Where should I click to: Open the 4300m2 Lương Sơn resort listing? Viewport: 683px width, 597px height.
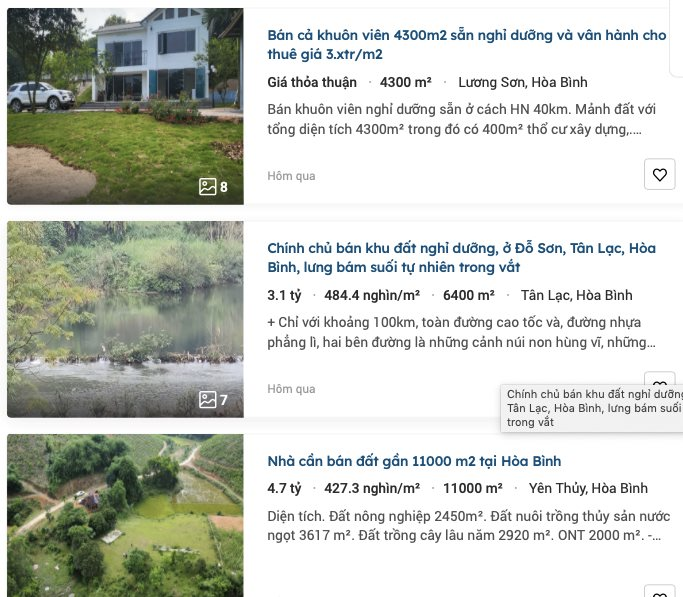tap(466, 44)
